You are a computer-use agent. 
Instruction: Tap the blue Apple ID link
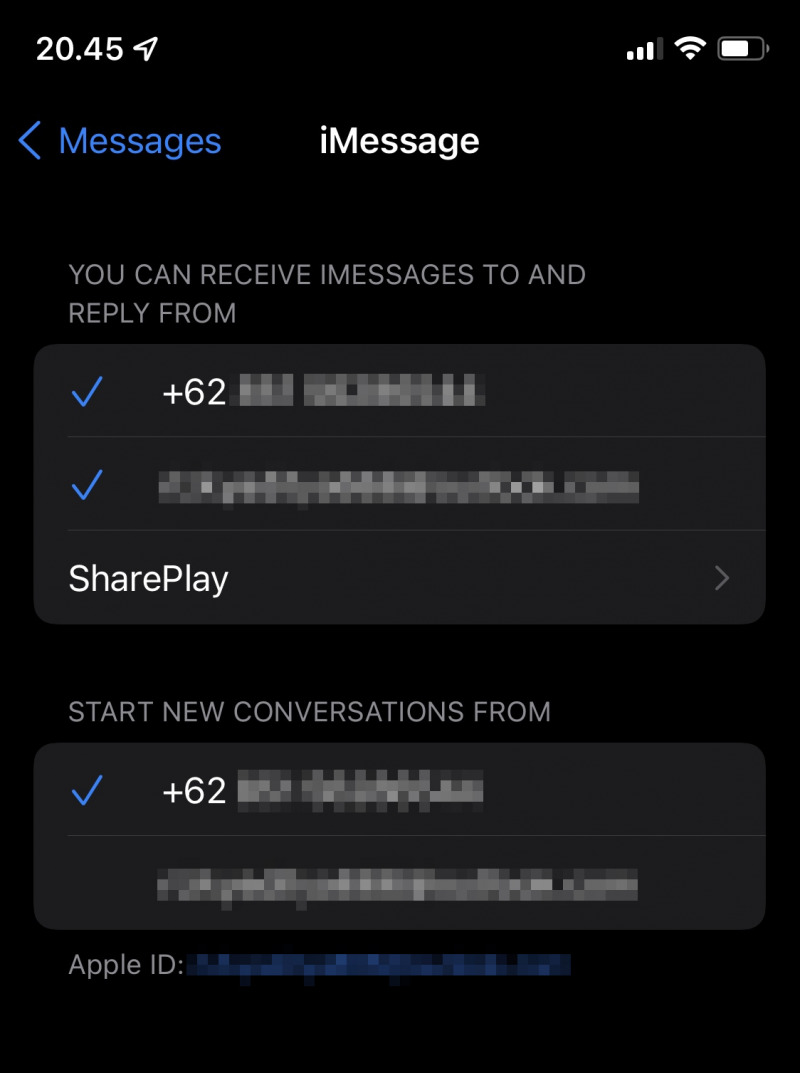coord(378,965)
